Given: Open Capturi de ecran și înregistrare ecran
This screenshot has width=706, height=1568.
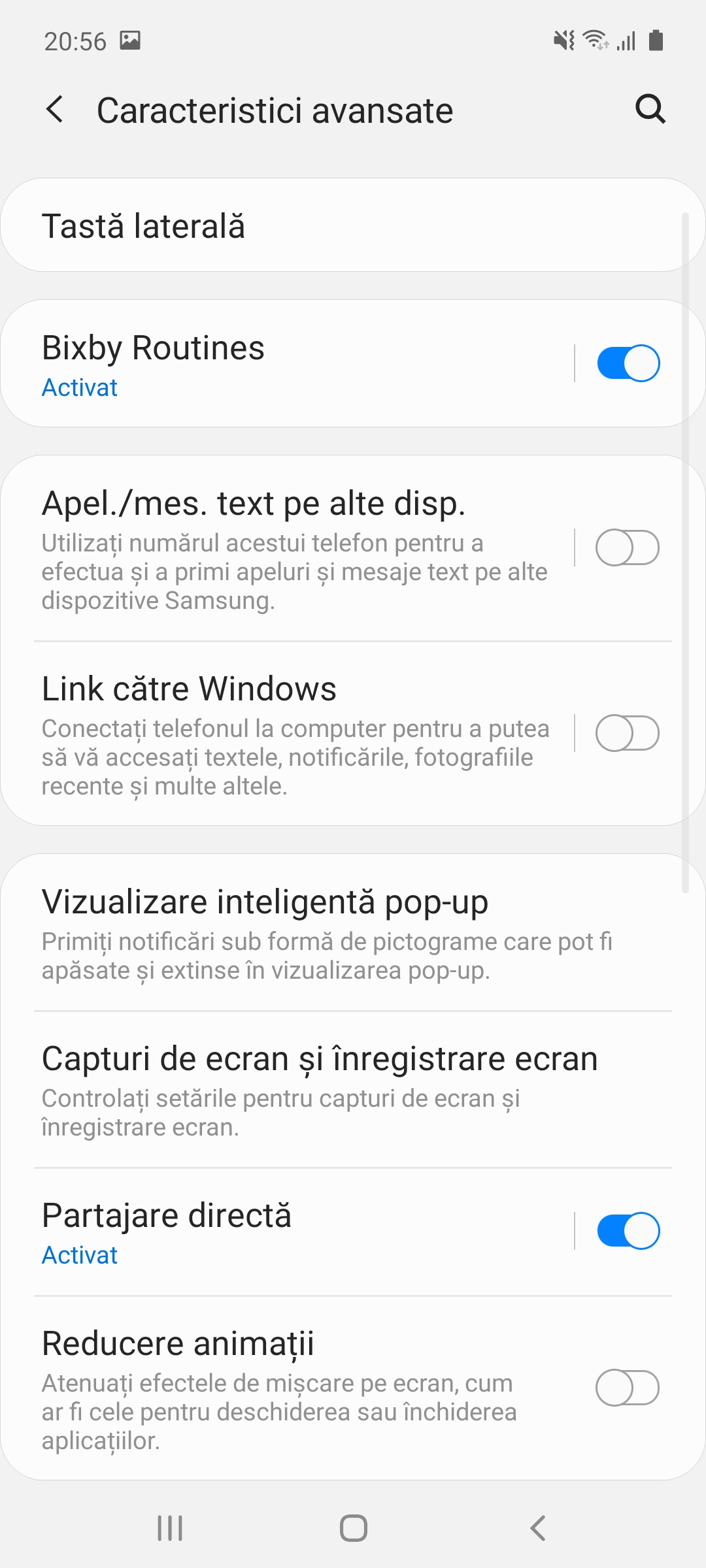Looking at the screenshot, I should [x=353, y=1090].
